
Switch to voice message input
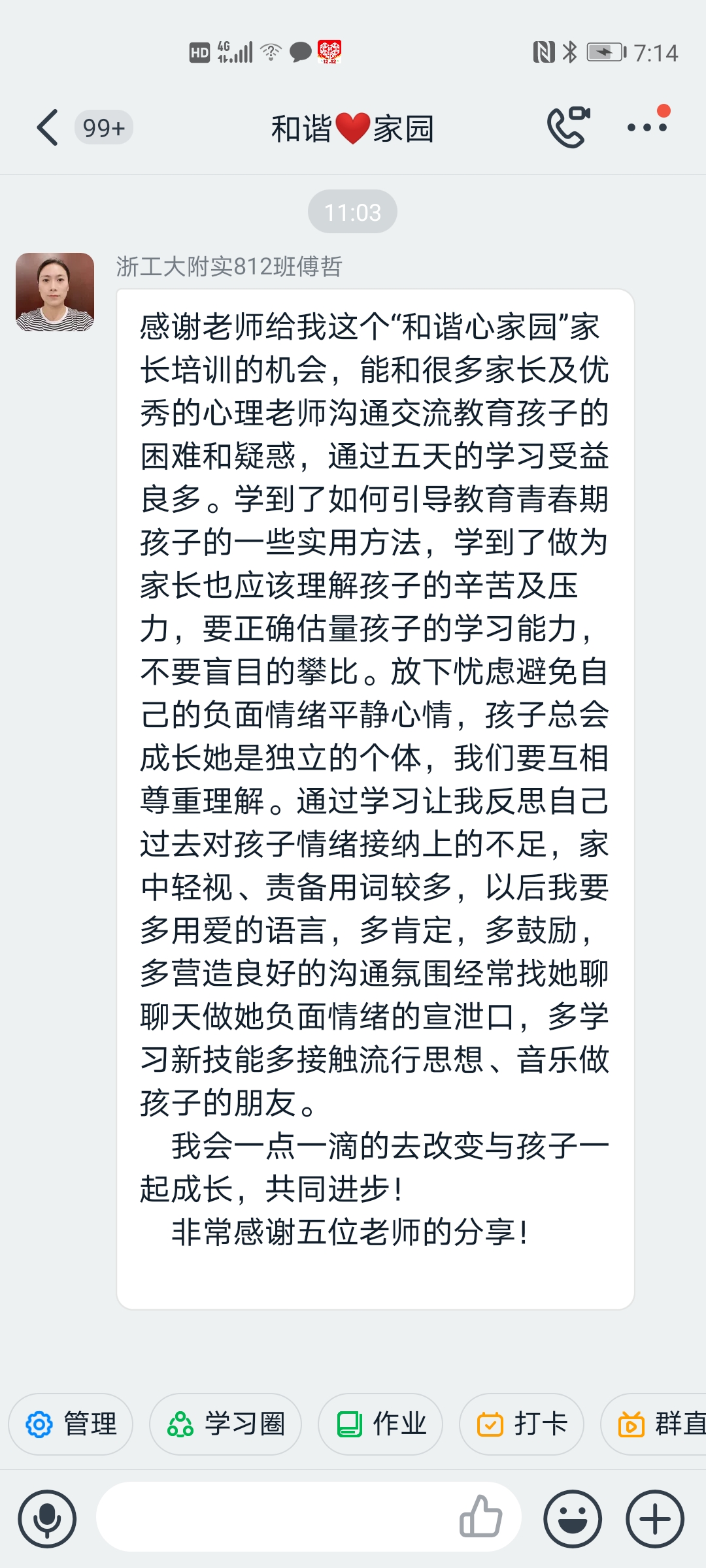tap(47, 1518)
